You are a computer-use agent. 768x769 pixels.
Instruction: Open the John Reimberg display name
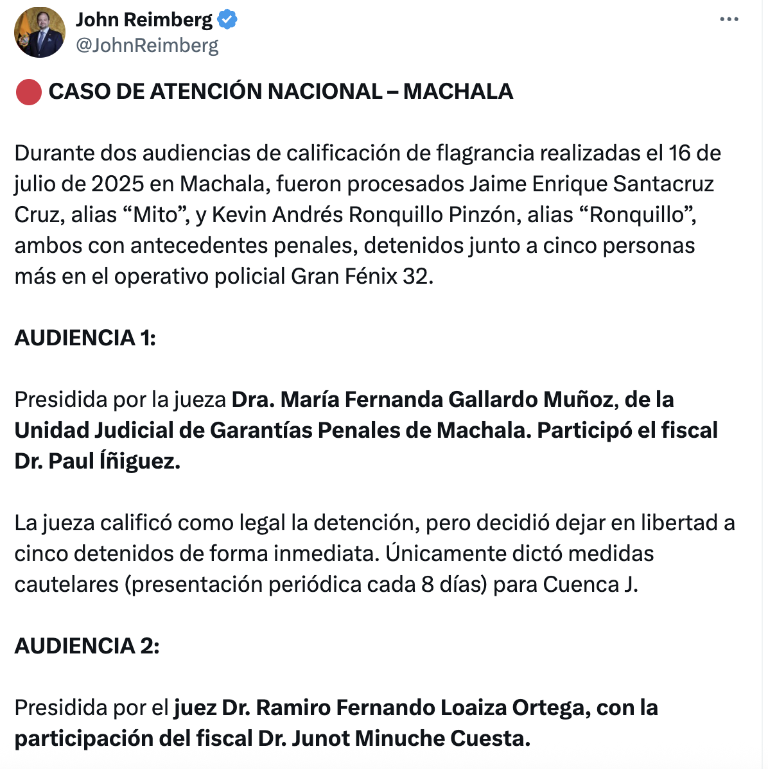pos(144,20)
